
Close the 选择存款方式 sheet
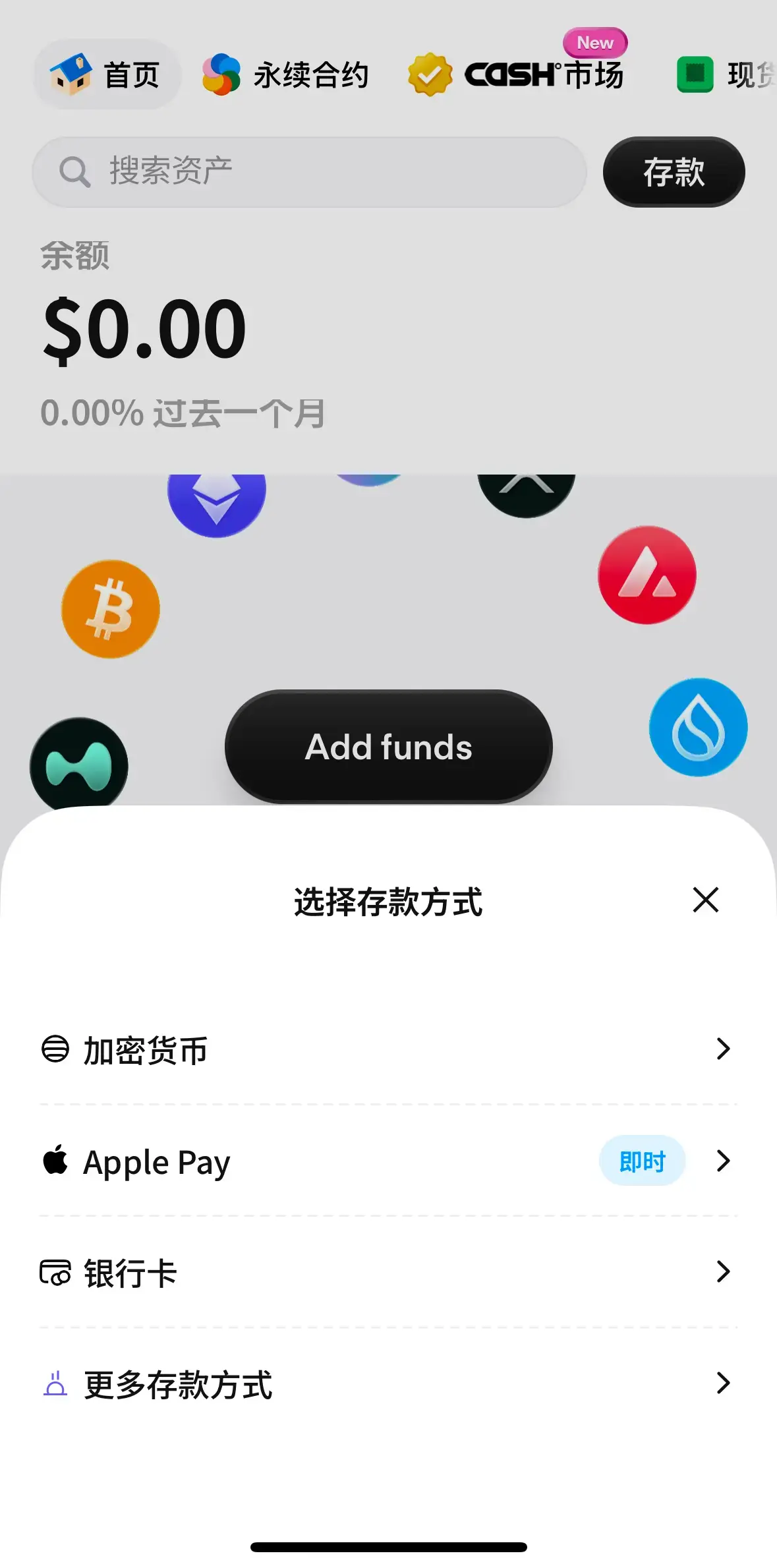click(x=705, y=900)
